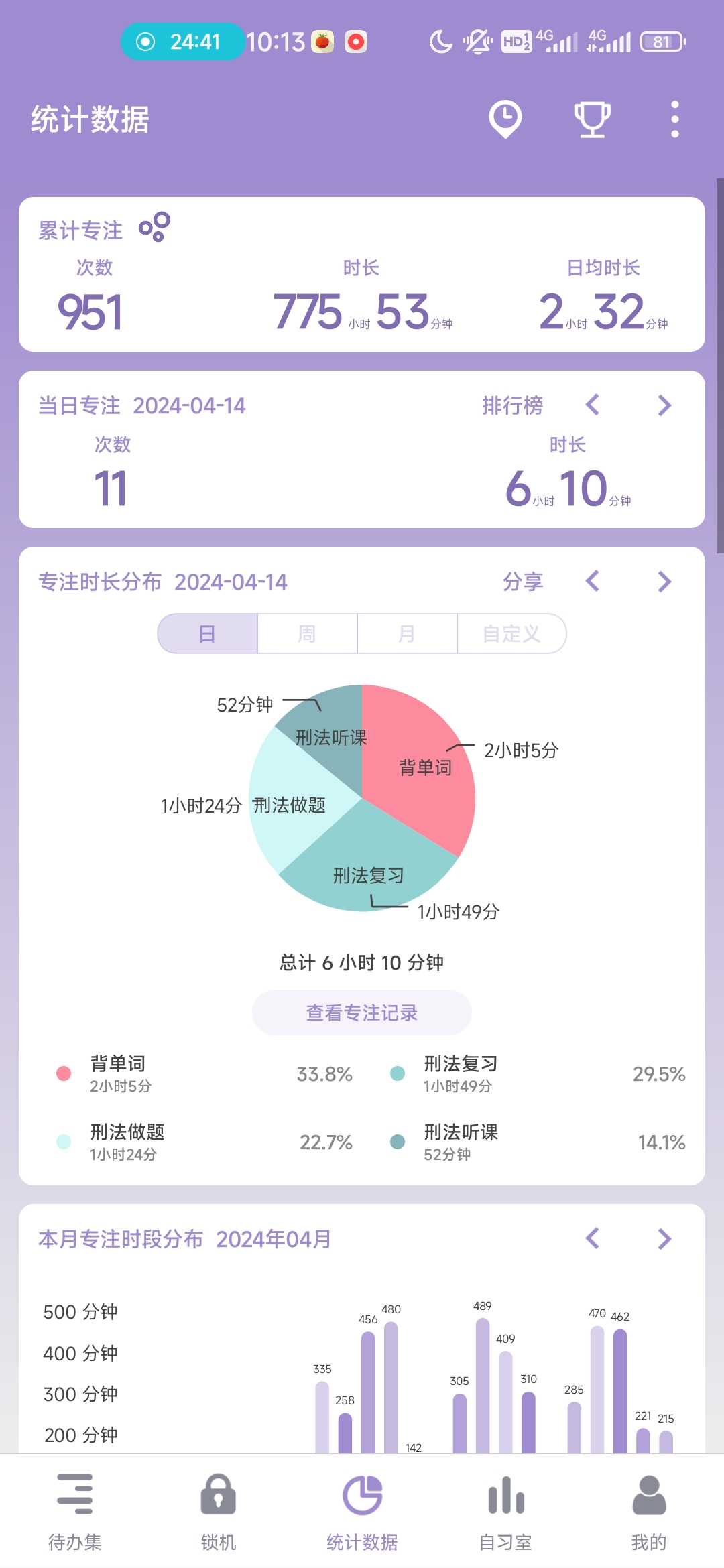Go to next date in 专注时长分布
This screenshot has height=1568, width=724.
coord(664,582)
